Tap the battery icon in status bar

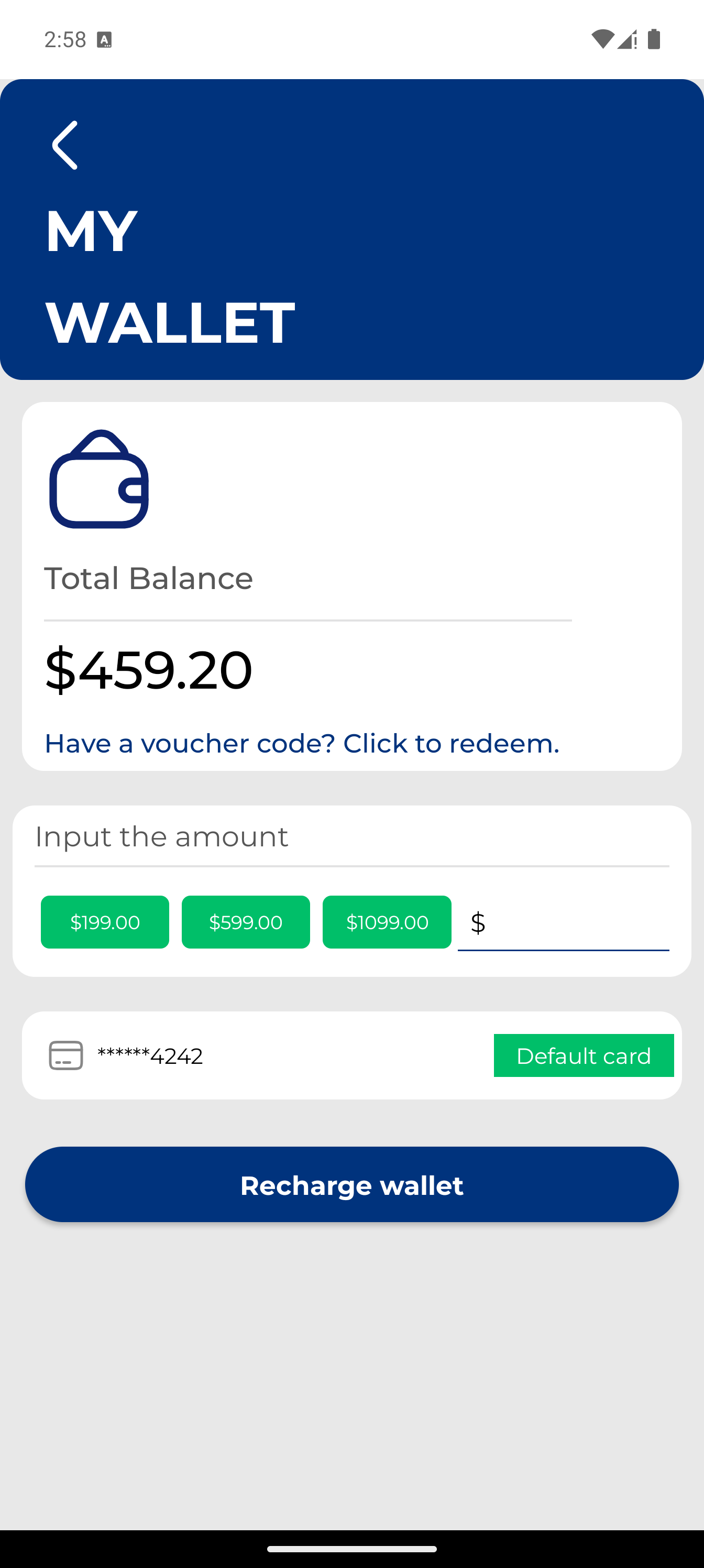(x=655, y=38)
